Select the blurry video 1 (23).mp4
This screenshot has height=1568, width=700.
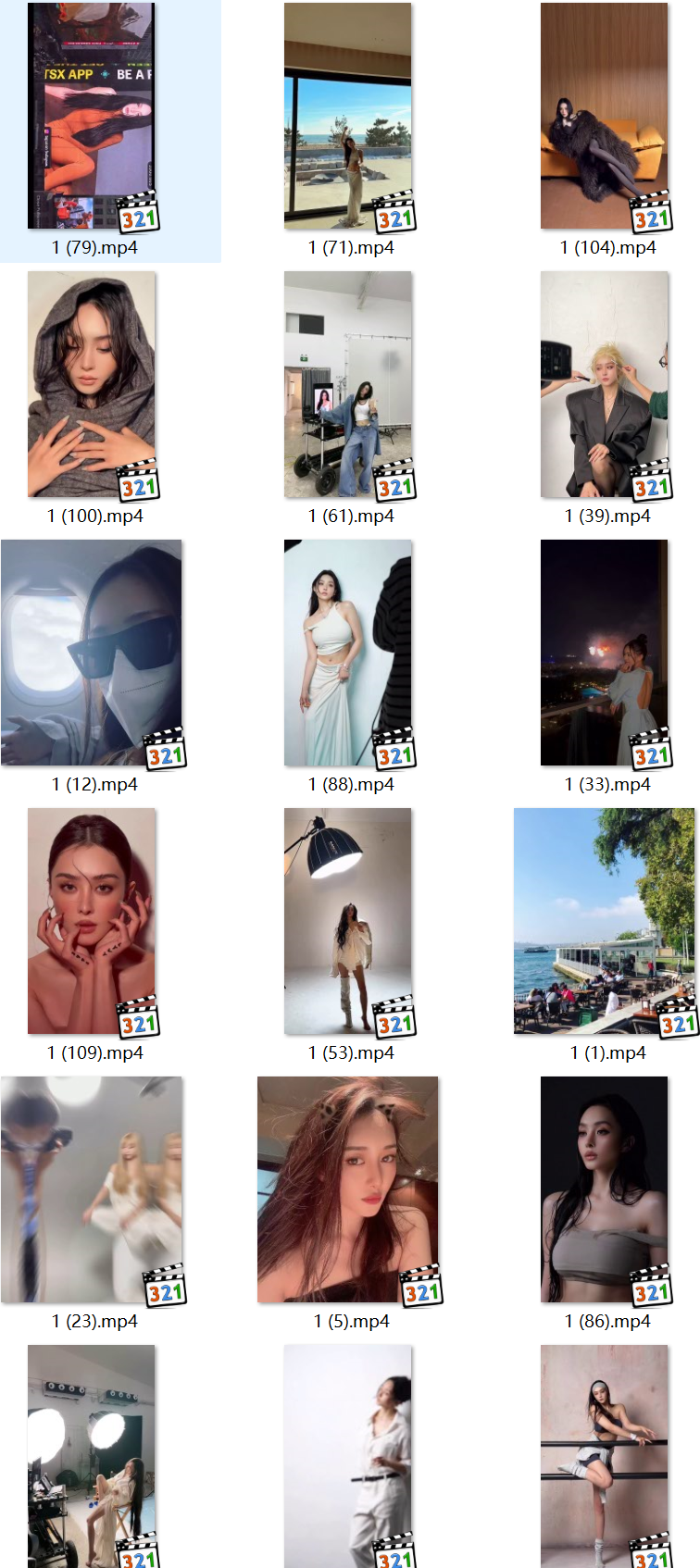92,1189
